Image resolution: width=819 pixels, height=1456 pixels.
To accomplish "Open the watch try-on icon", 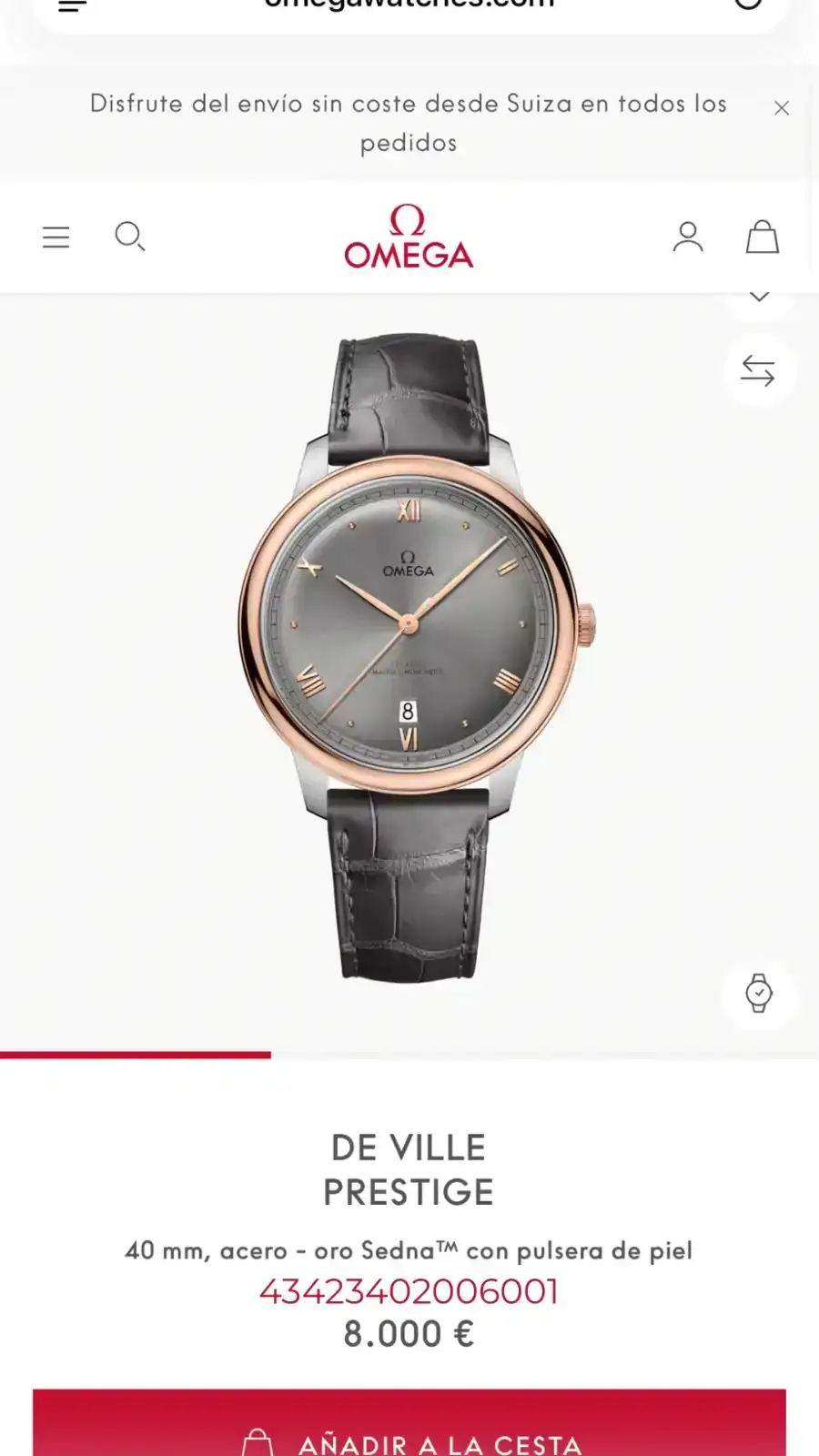I will pyautogui.click(x=758, y=993).
